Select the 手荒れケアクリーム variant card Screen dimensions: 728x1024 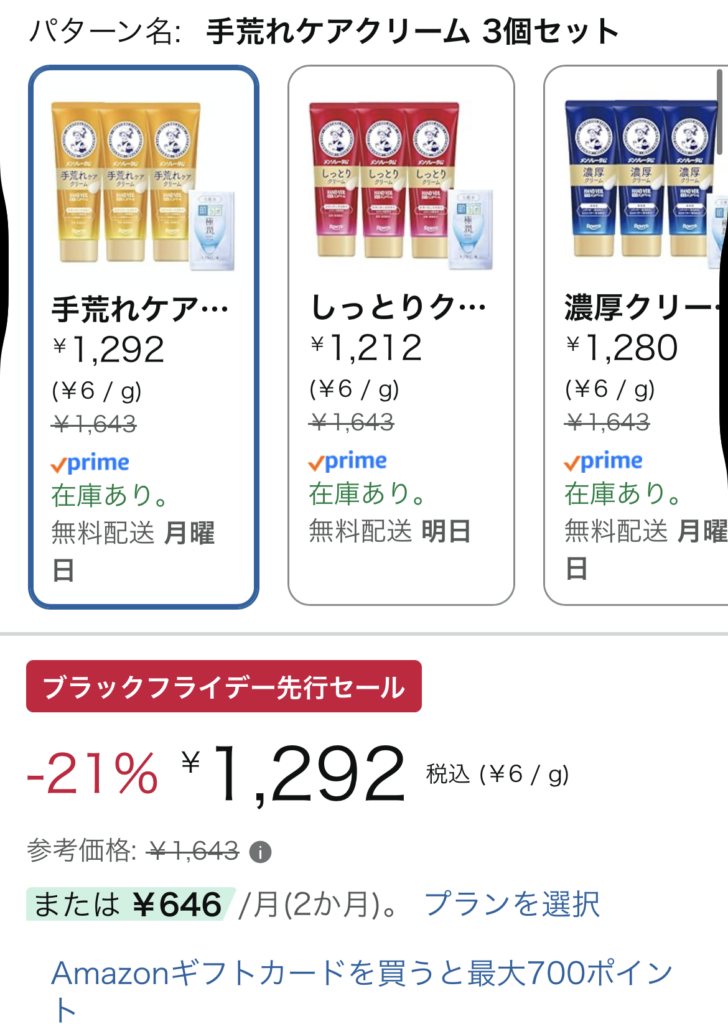coord(143,336)
